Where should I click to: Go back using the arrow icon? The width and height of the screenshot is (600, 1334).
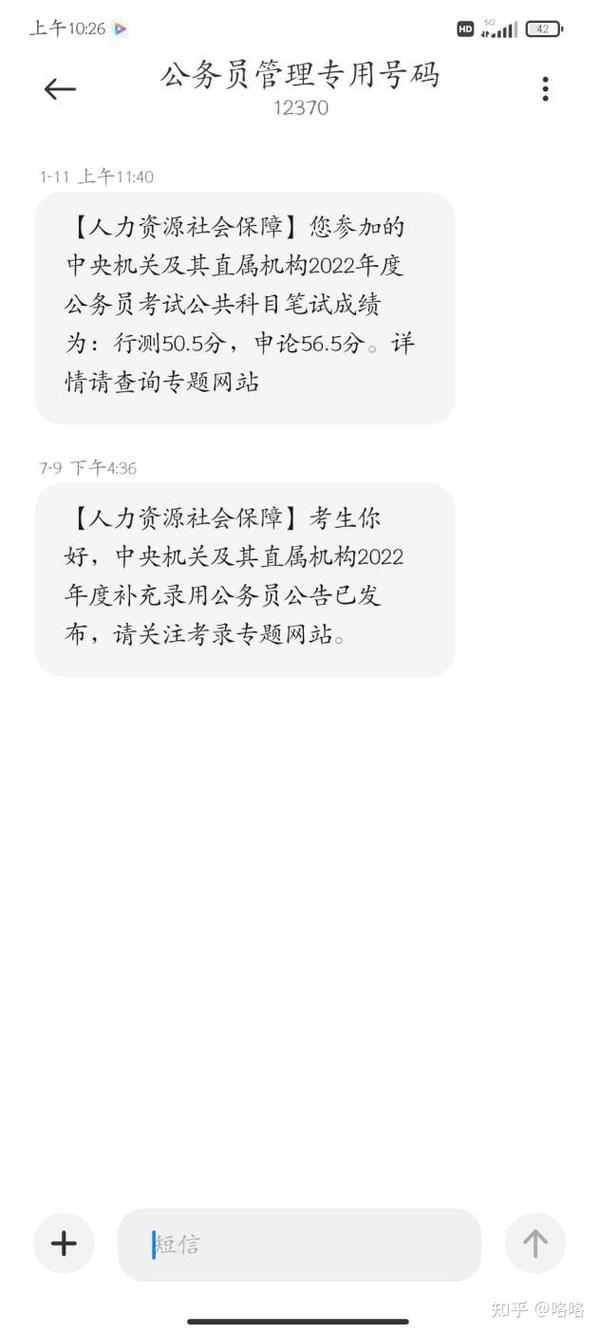click(x=60, y=89)
